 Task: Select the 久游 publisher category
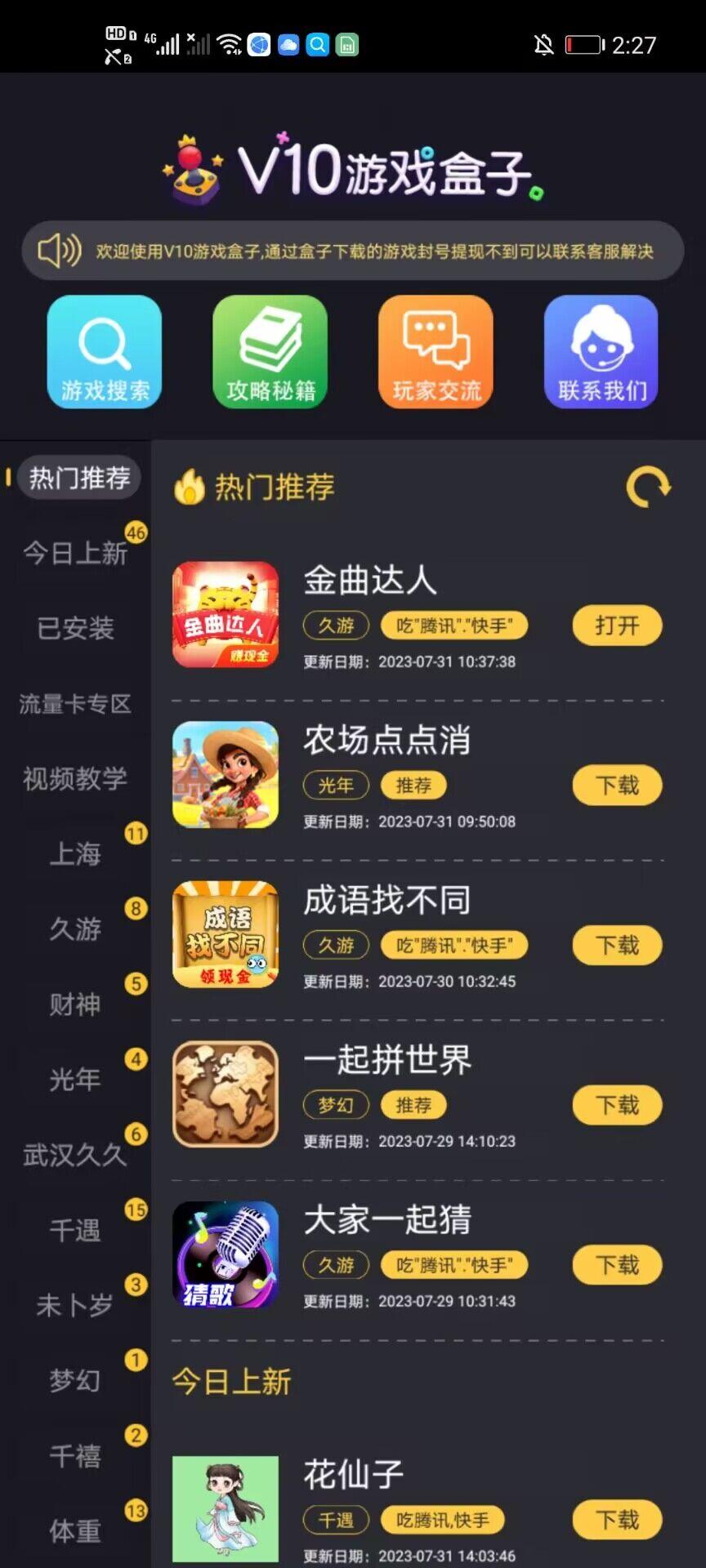pos(74,929)
